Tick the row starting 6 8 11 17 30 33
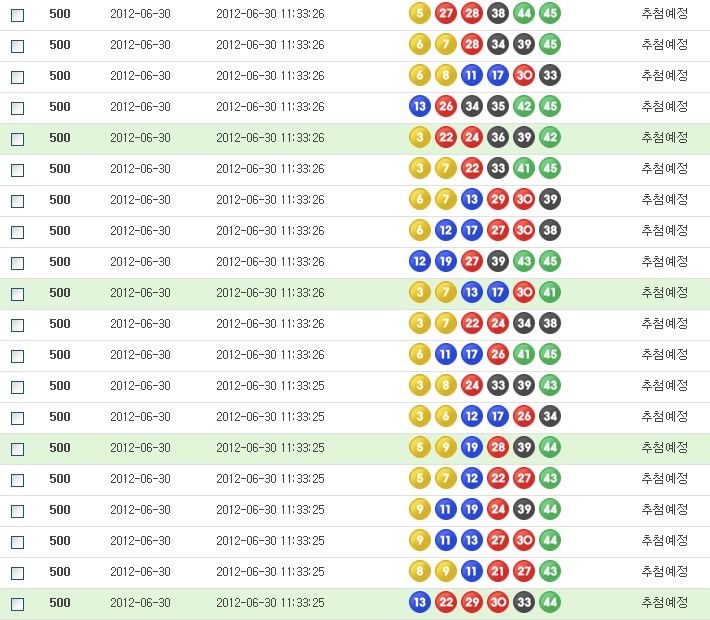This screenshot has height=620, width=710. tap(17, 78)
